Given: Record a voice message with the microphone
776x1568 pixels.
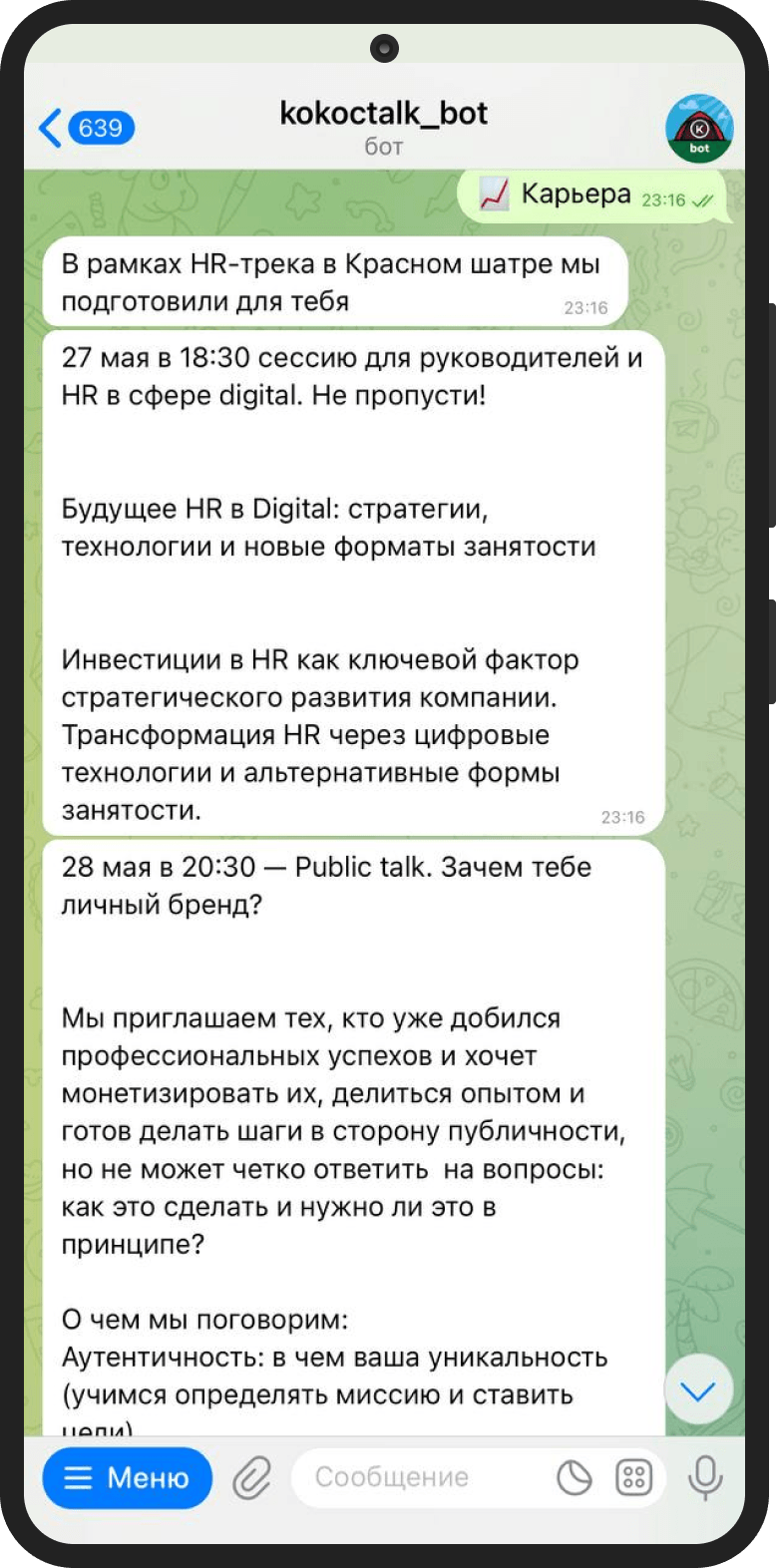Looking at the screenshot, I should [705, 1477].
